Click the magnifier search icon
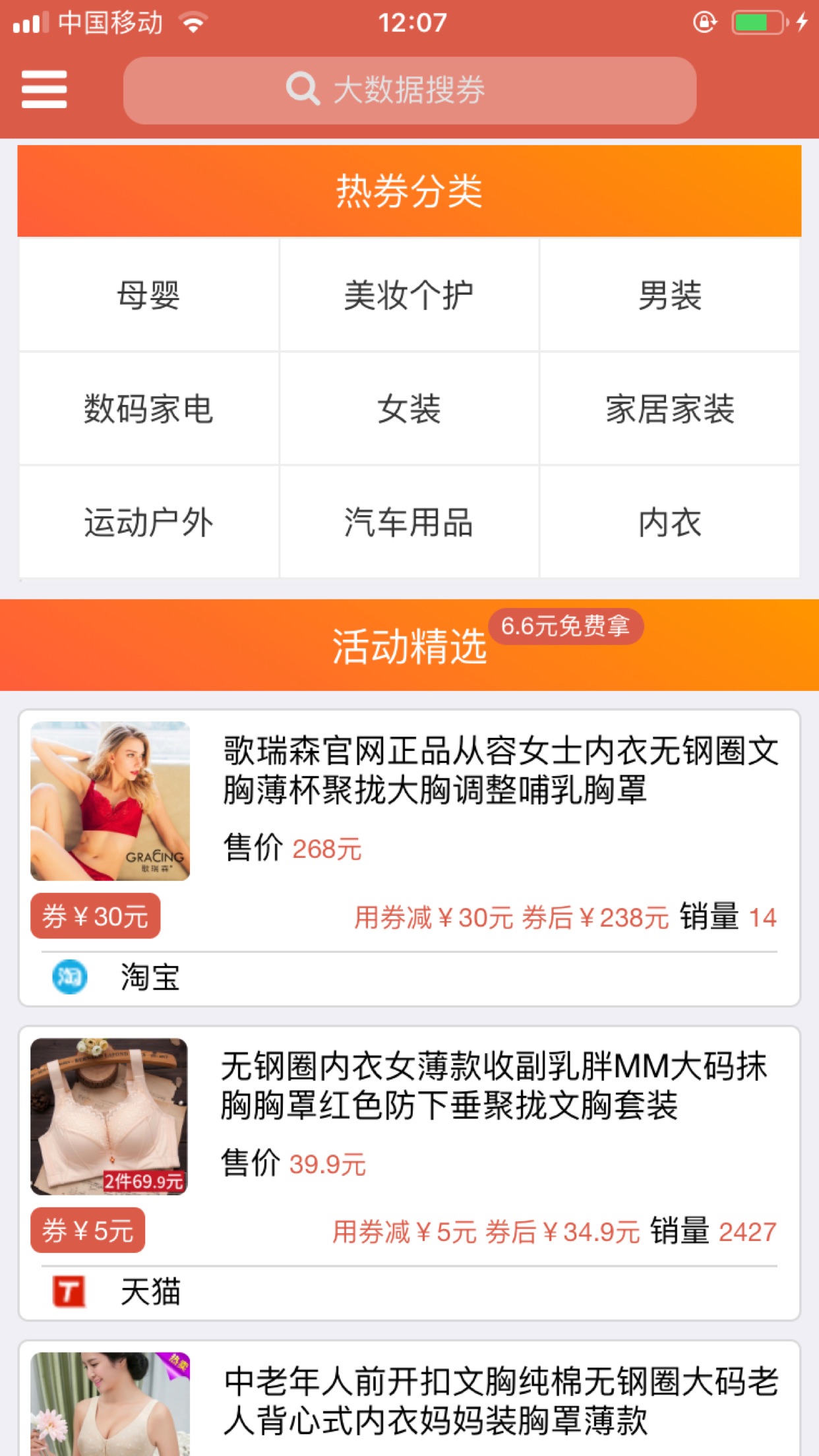 click(301, 90)
